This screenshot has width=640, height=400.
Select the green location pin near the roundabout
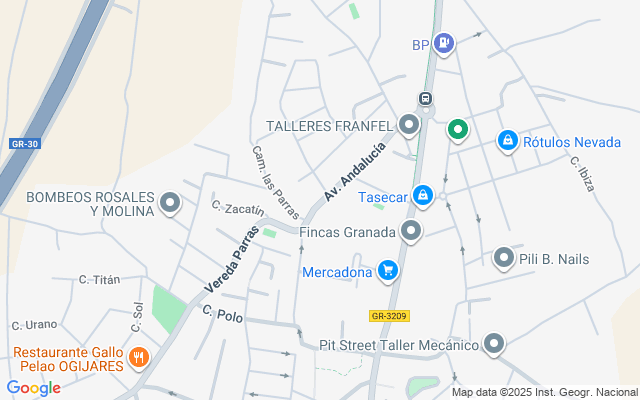pos(458,129)
